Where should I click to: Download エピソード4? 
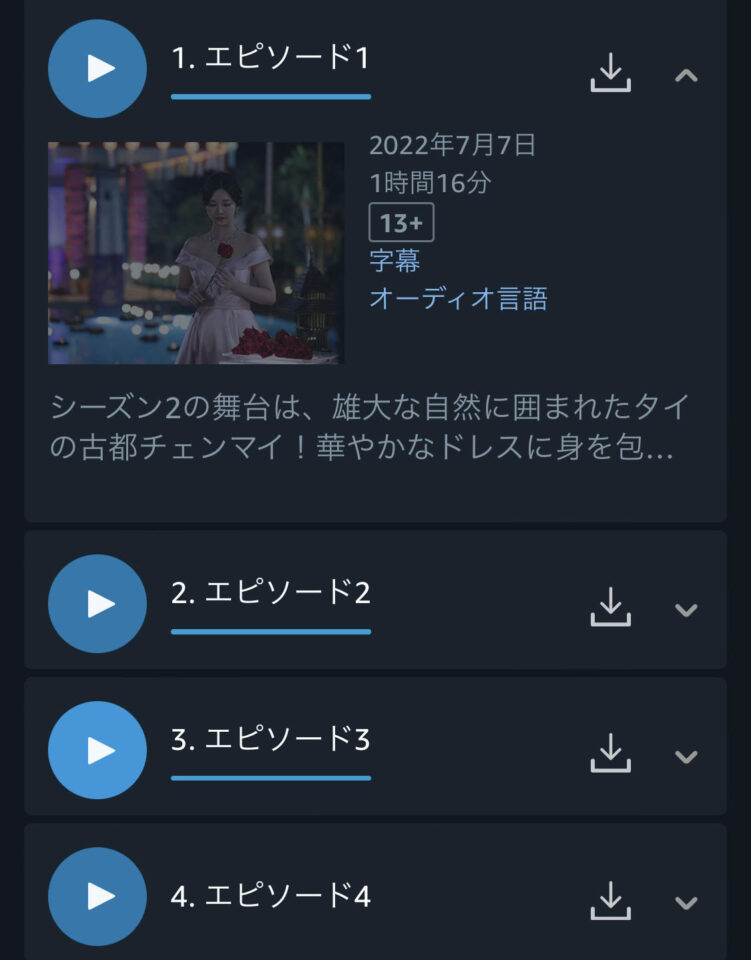(x=610, y=901)
